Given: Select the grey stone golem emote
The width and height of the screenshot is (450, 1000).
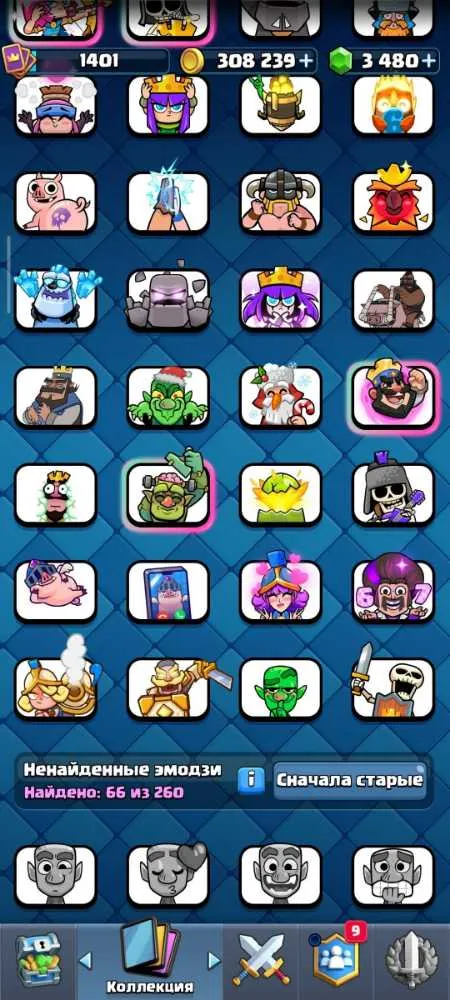Looking at the screenshot, I should (168, 299).
